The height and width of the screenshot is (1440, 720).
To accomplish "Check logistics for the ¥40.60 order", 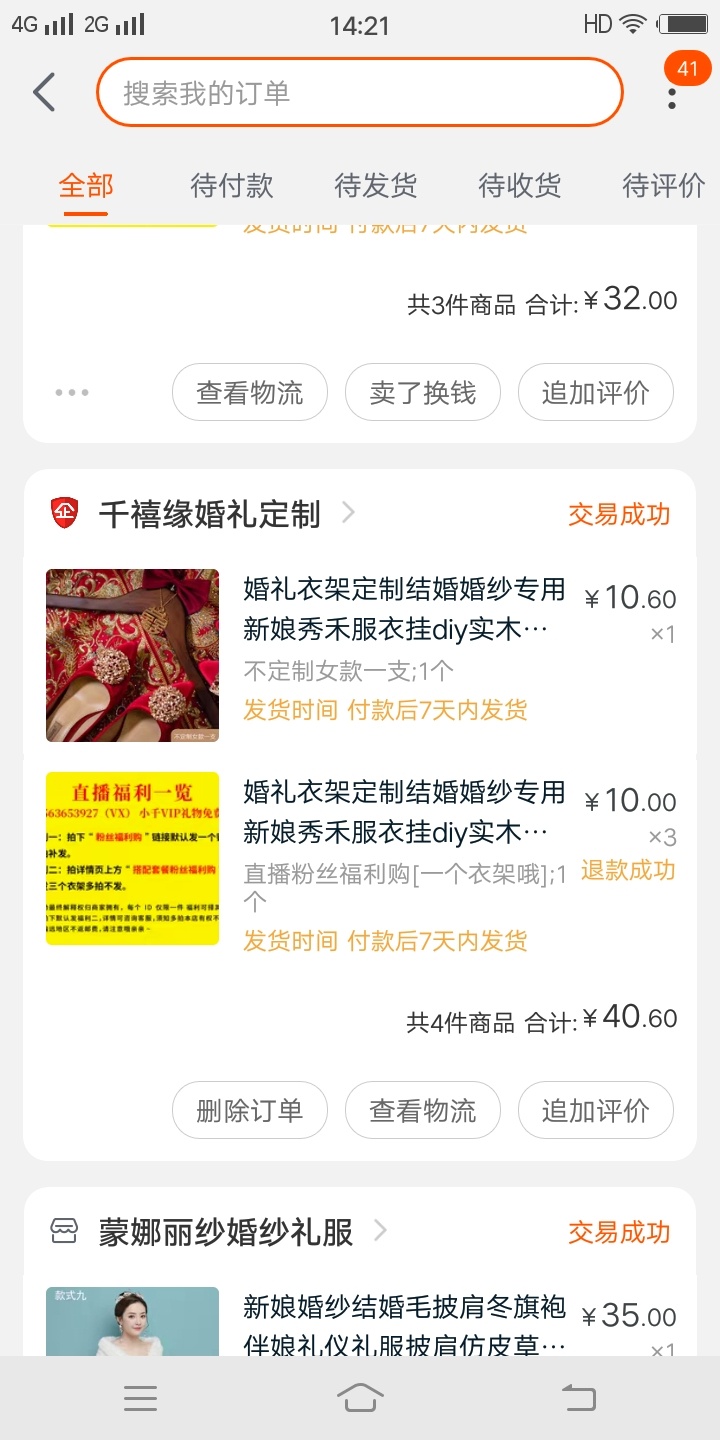I will 423,1110.
